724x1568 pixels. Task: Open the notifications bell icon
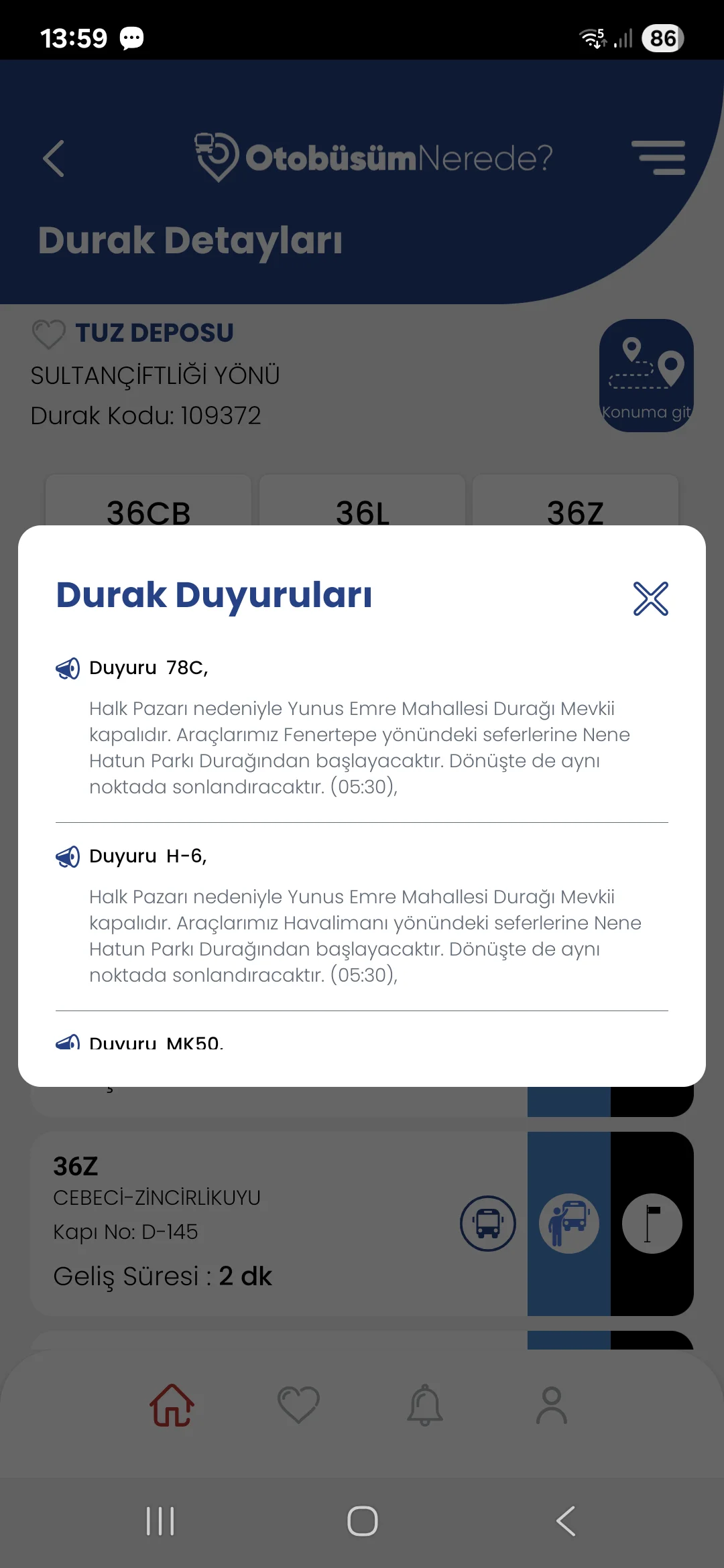pyautogui.click(x=424, y=1406)
